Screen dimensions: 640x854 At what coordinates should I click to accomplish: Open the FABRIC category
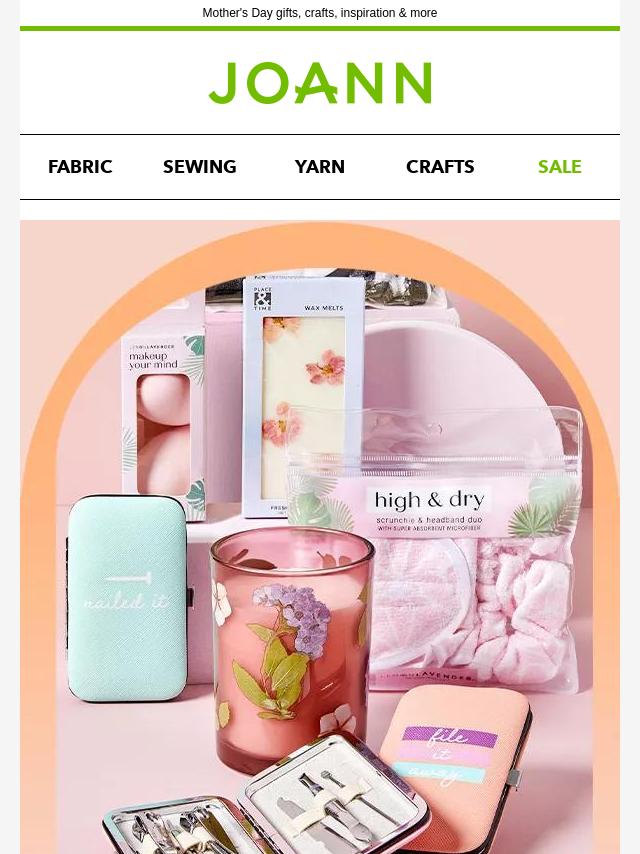click(x=80, y=167)
